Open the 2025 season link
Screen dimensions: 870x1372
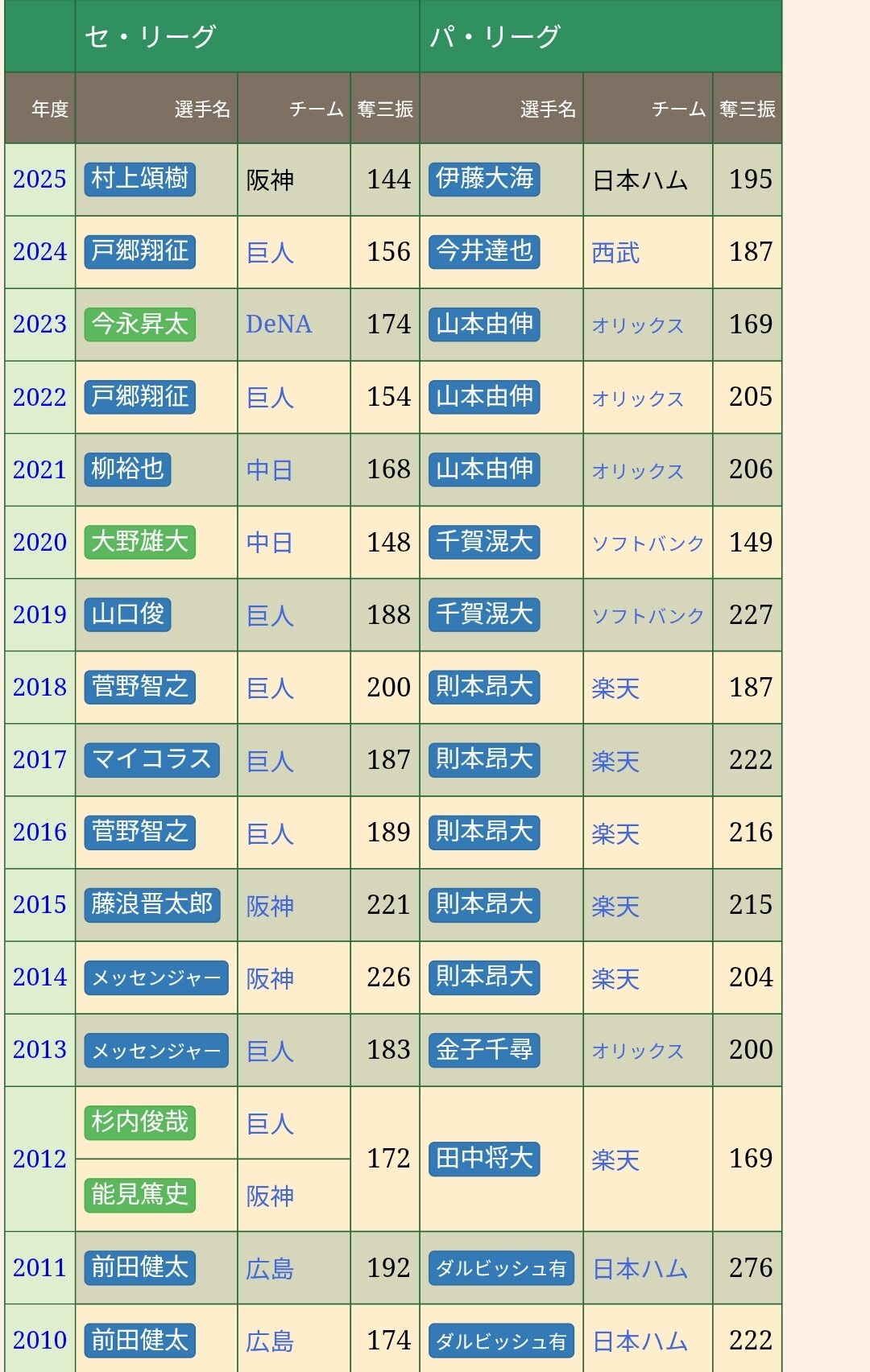point(39,179)
